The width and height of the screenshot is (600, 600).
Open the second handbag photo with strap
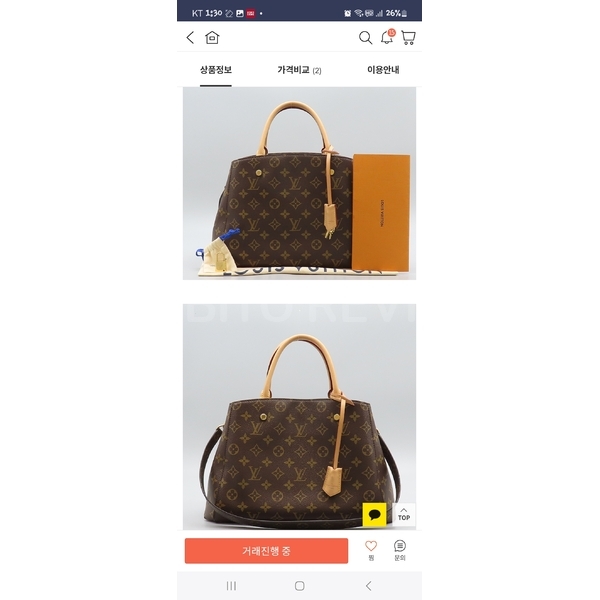[x=299, y=415]
